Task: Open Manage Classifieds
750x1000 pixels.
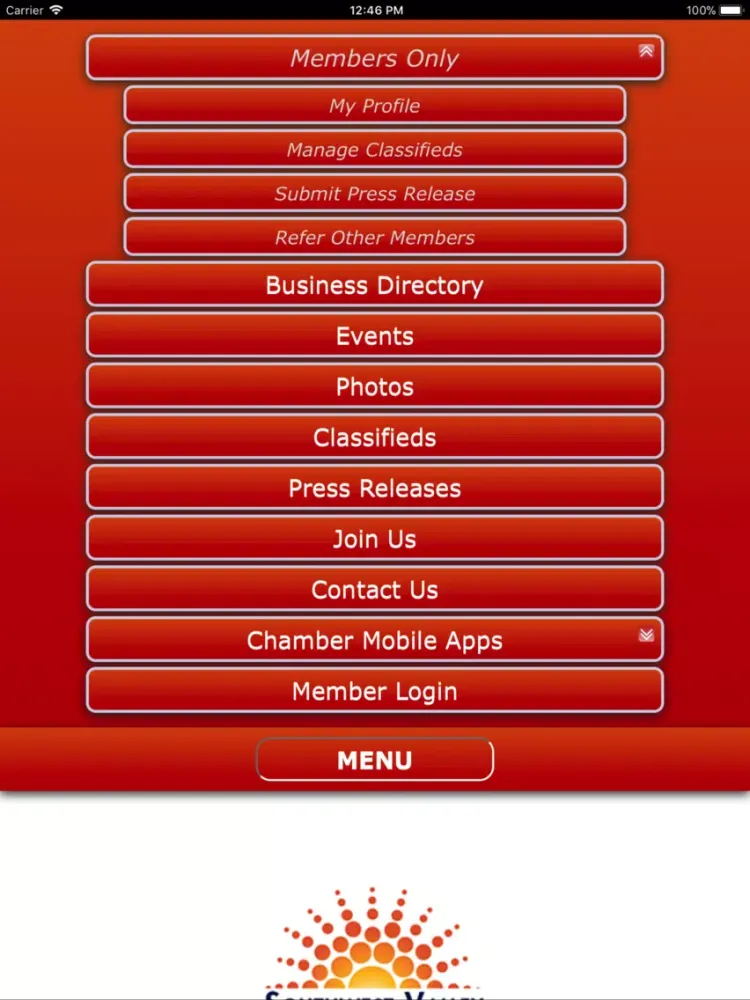Action: 375,150
